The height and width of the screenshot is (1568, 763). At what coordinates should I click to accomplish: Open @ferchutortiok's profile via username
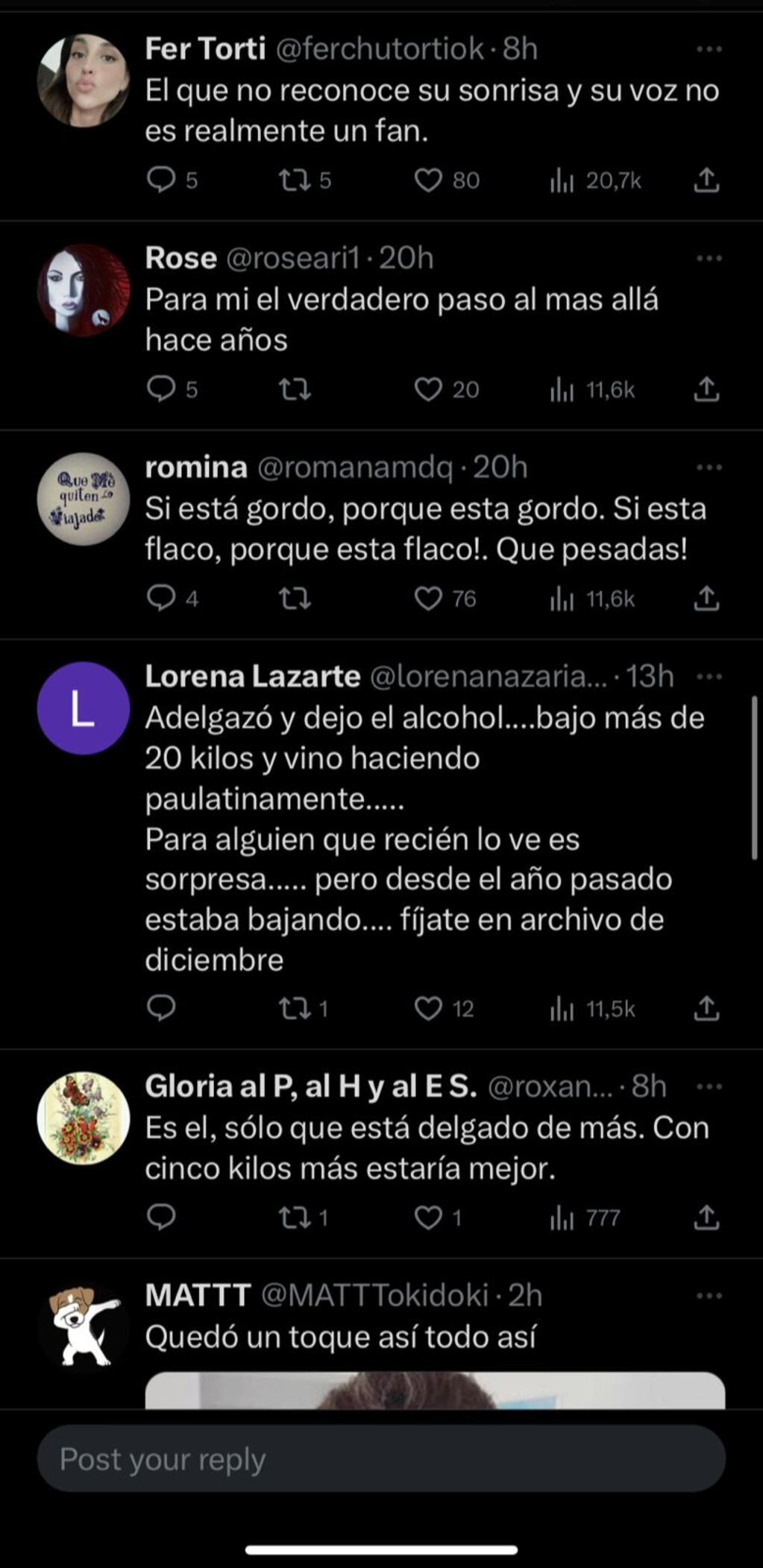click(x=374, y=49)
